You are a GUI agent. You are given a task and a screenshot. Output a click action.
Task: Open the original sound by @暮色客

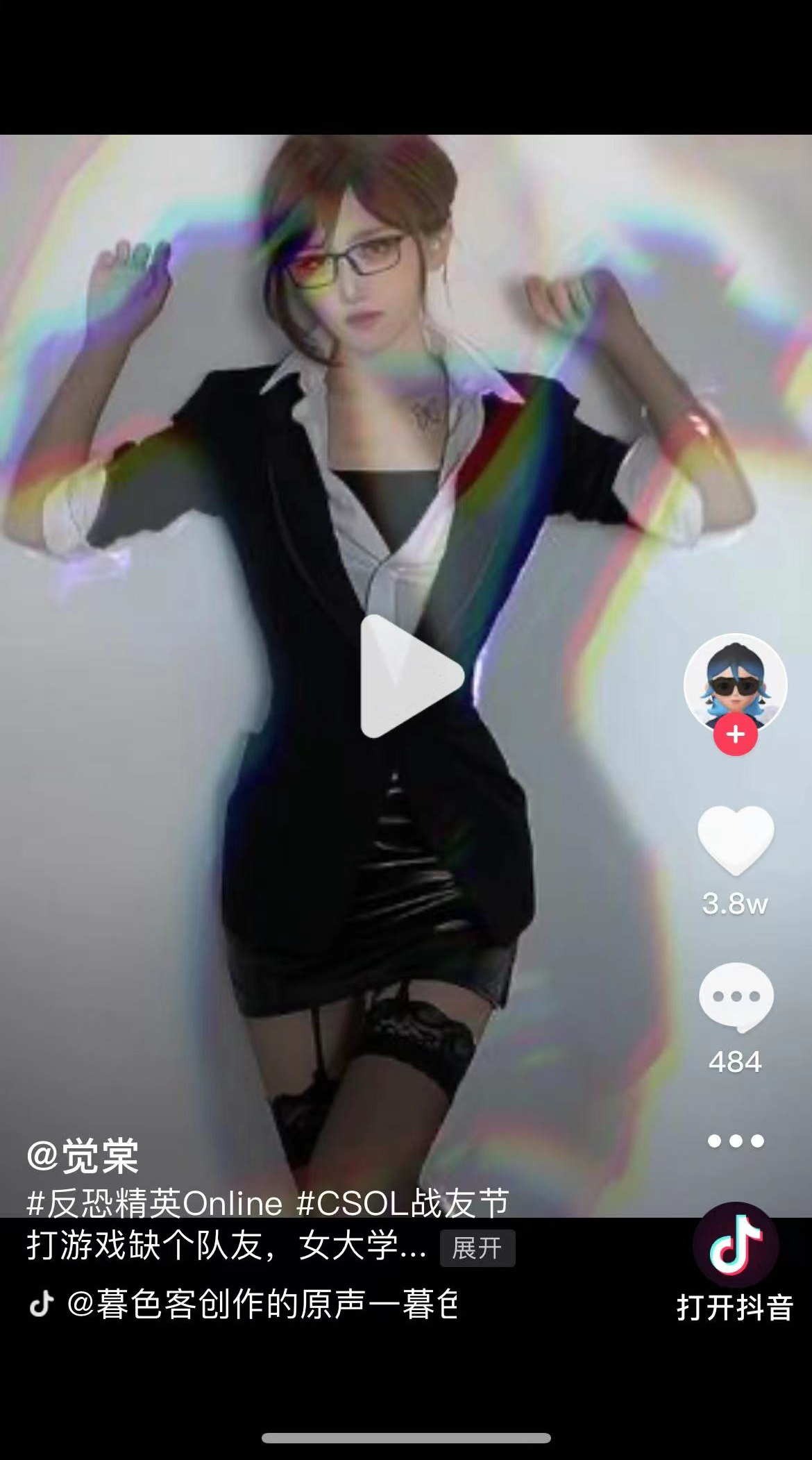[x=262, y=1304]
